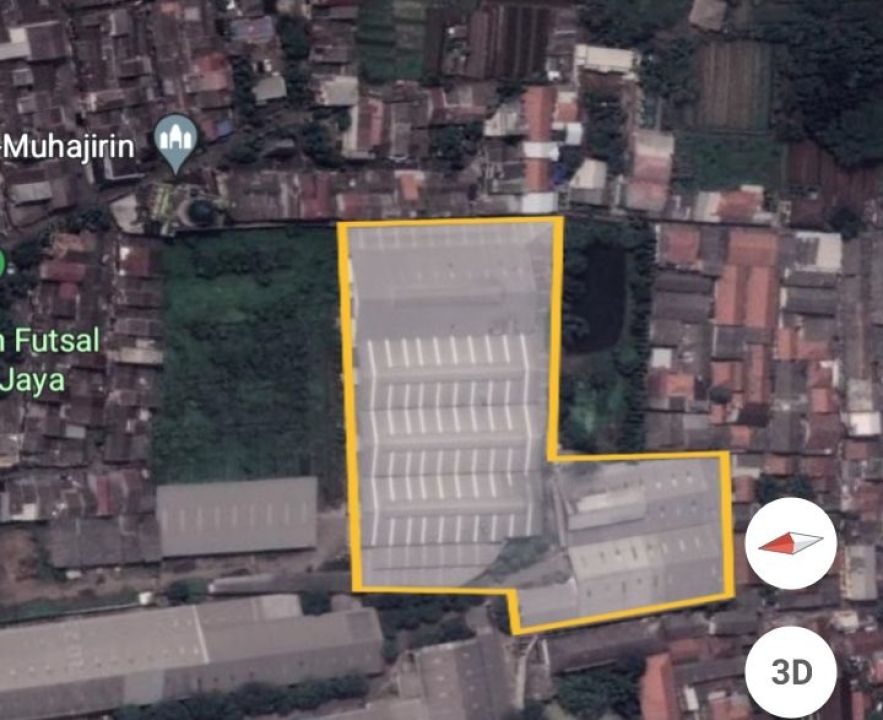Open the Muhajirin mosque place marker
The image size is (883, 720).
click(x=176, y=143)
